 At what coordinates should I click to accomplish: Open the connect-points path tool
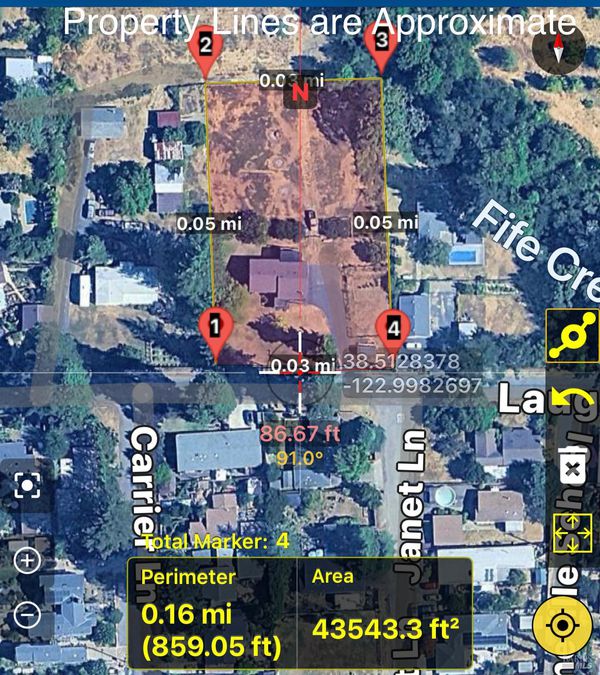click(x=573, y=335)
